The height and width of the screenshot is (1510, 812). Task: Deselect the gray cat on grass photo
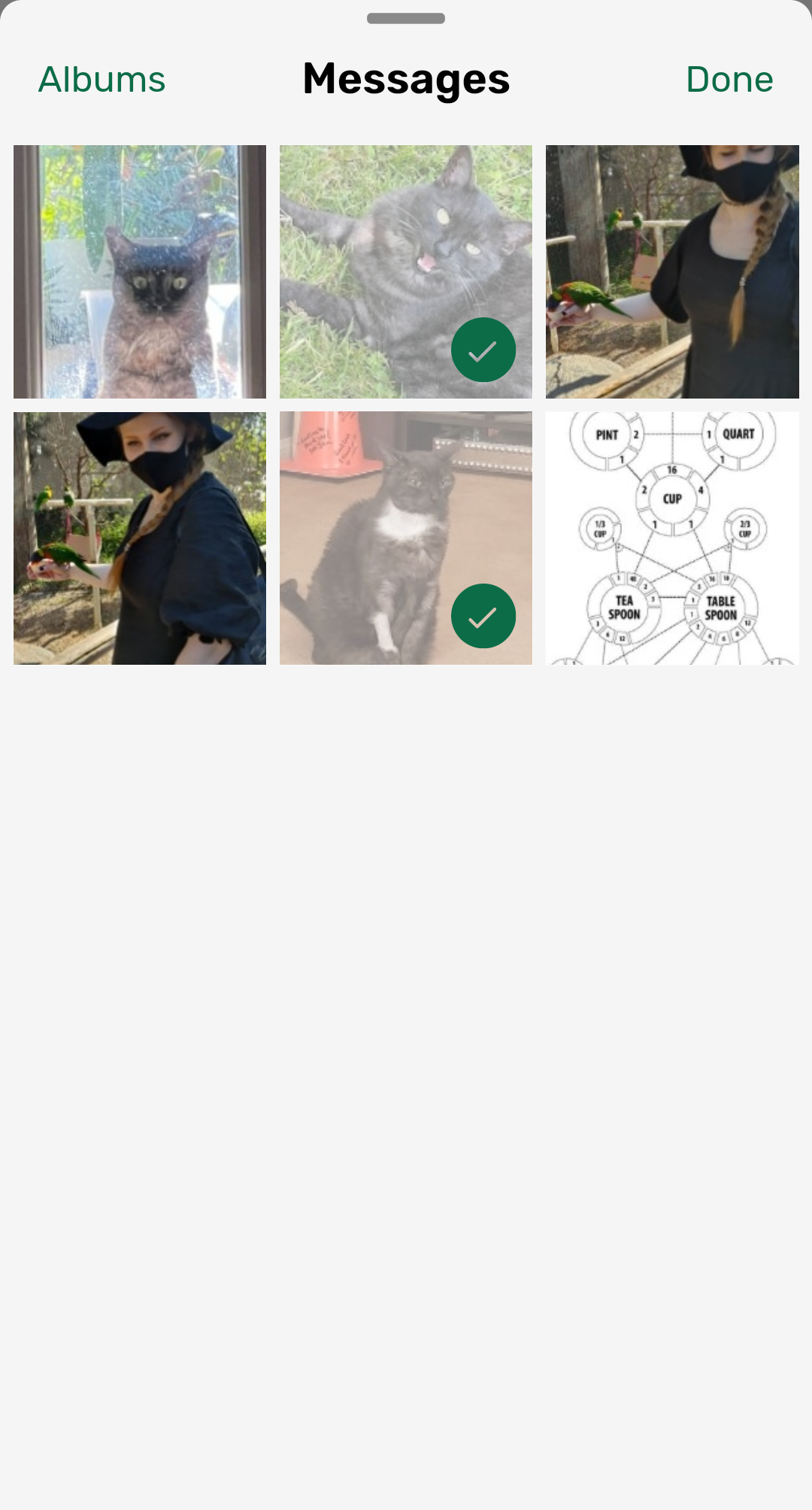(x=406, y=271)
